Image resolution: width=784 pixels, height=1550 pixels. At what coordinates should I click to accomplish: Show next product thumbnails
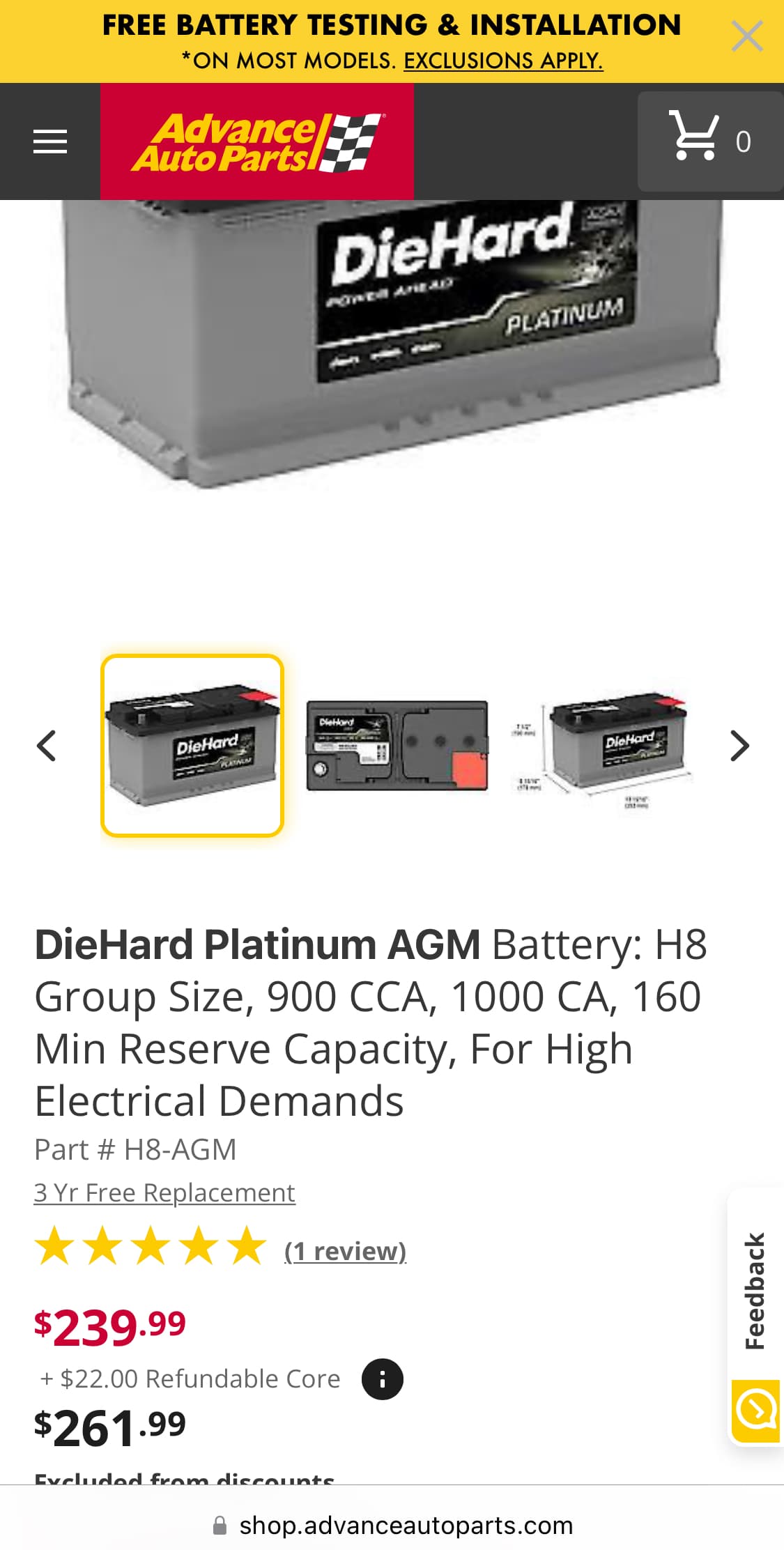click(x=739, y=746)
